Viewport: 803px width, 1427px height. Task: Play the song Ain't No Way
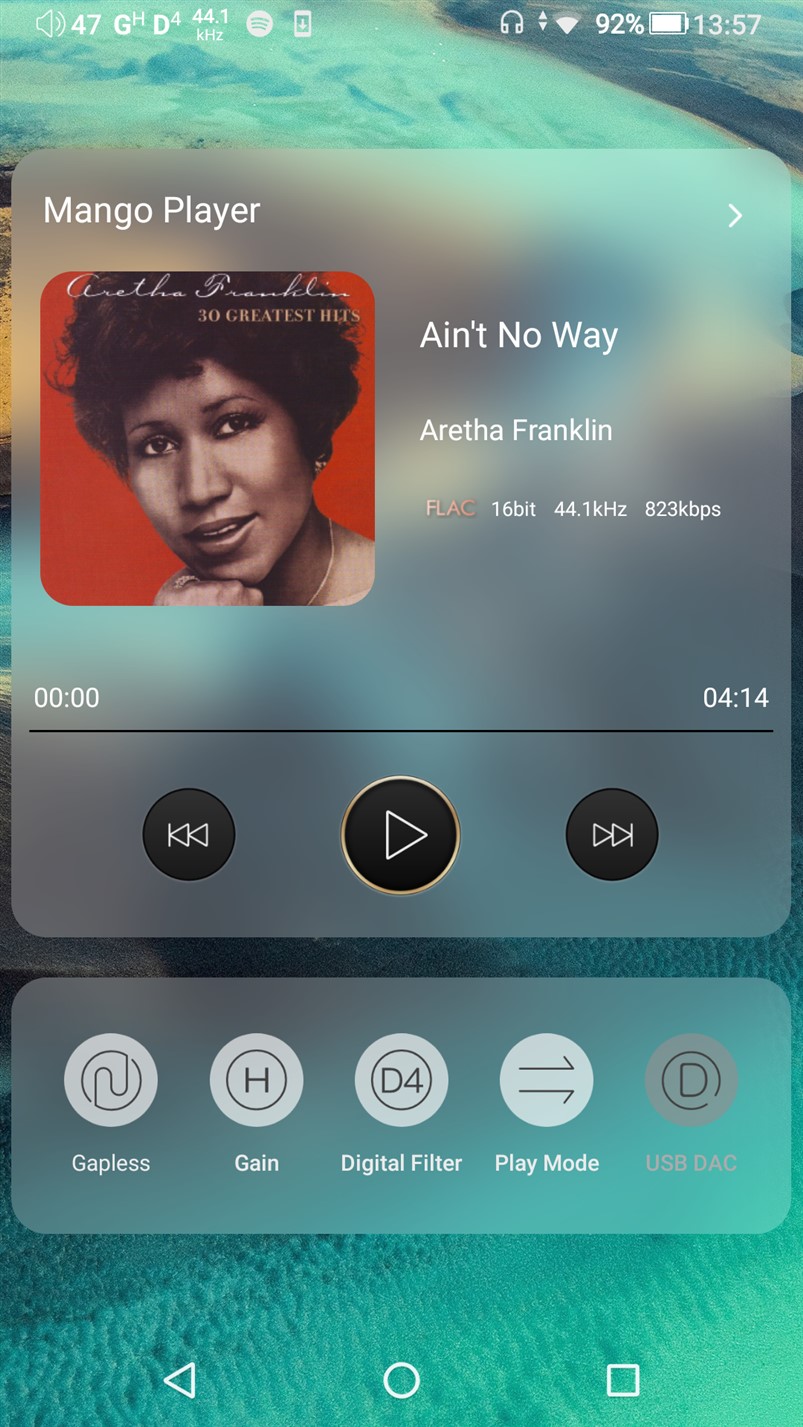(x=401, y=835)
